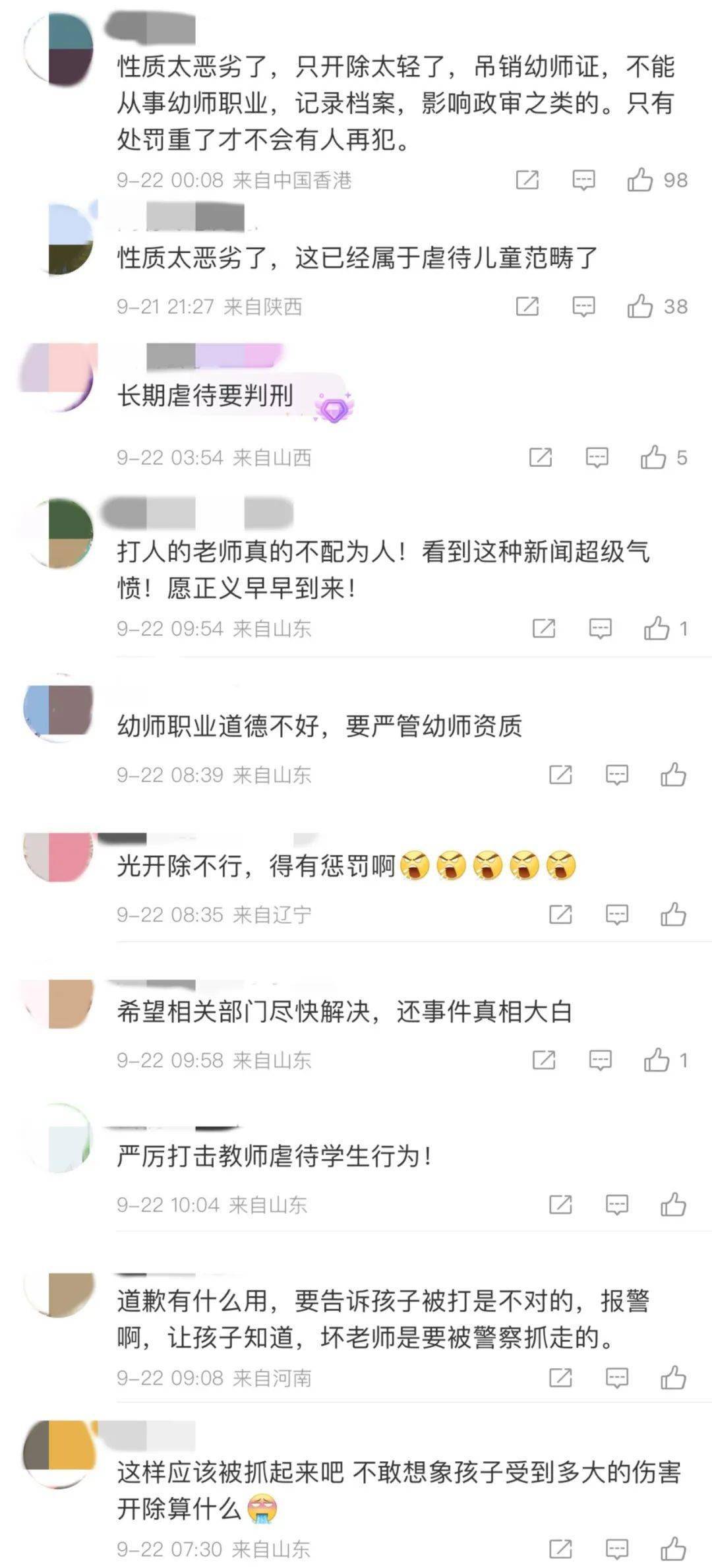Reply to the comment ending 只有处罚重了才不会有人再犯
Screen dimensions: 712x1568
583,179
